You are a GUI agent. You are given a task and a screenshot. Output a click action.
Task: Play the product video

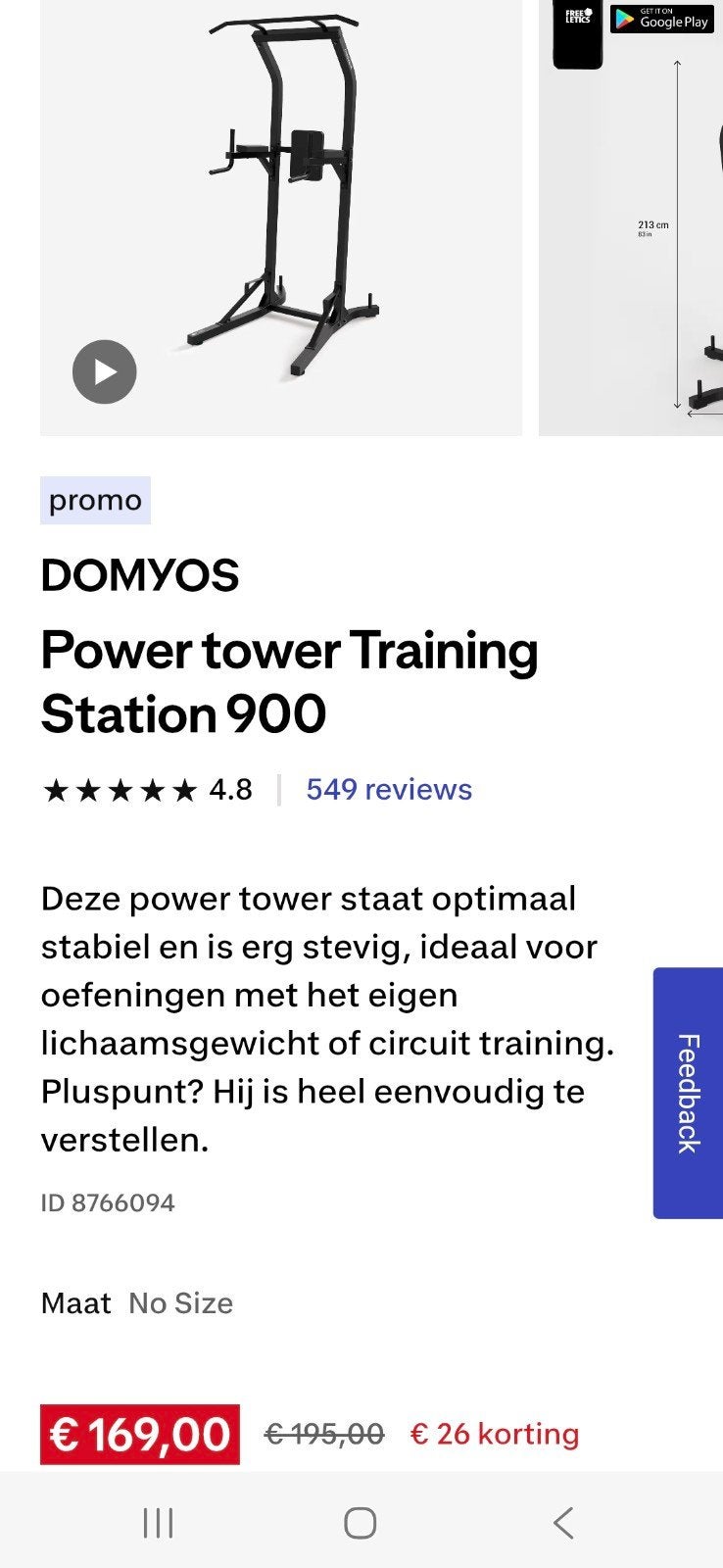click(x=104, y=372)
